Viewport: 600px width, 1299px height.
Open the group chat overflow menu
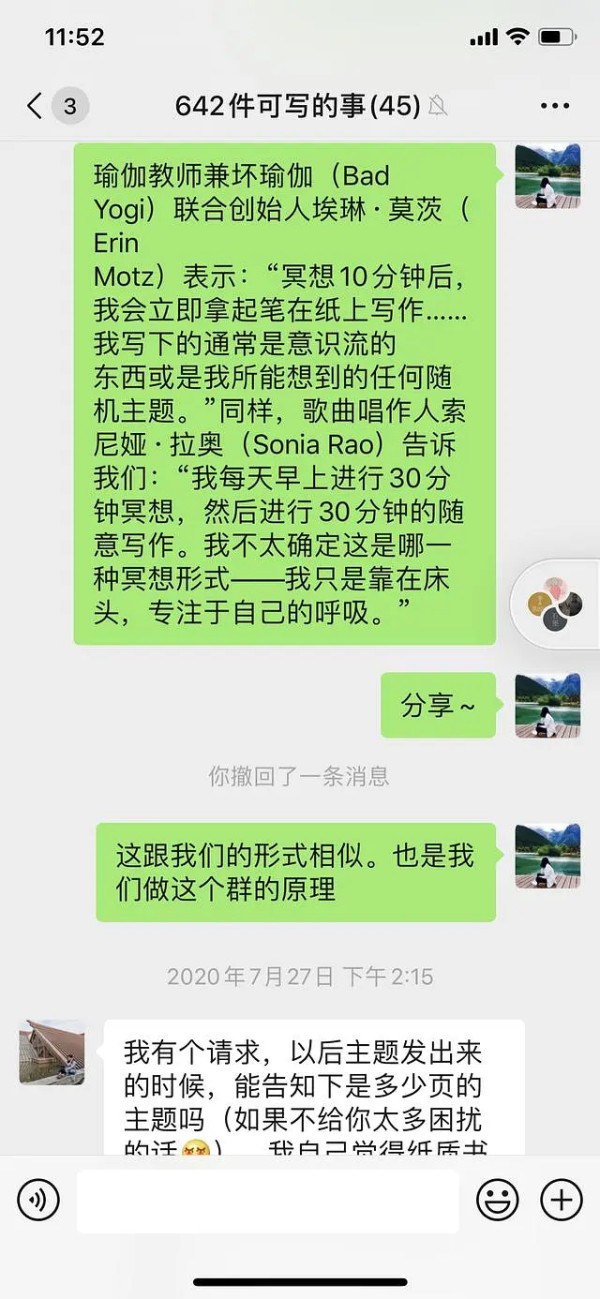(554, 106)
